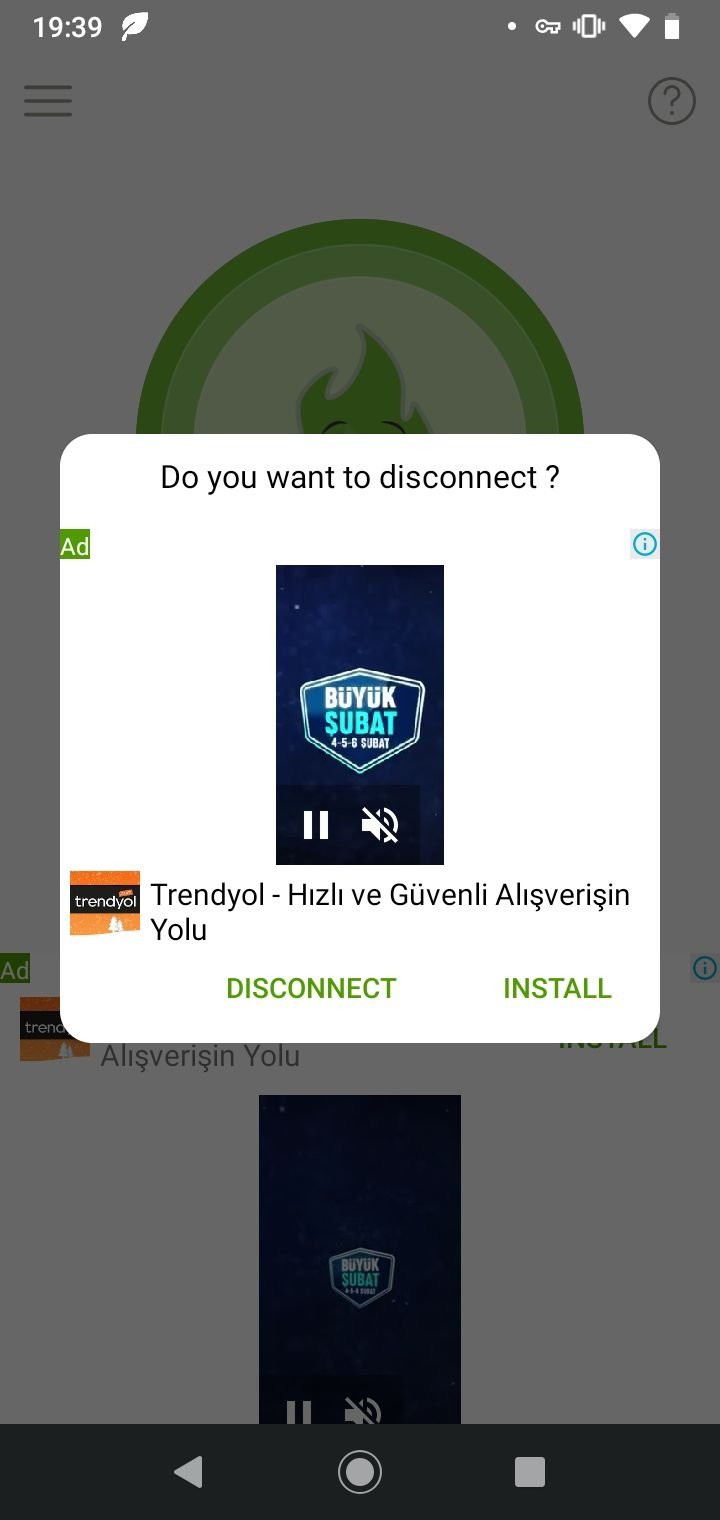This screenshot has width=720, height=1520.
Task: Tap DISCONNECT in the dialog
Action: [x=311, y=988]
